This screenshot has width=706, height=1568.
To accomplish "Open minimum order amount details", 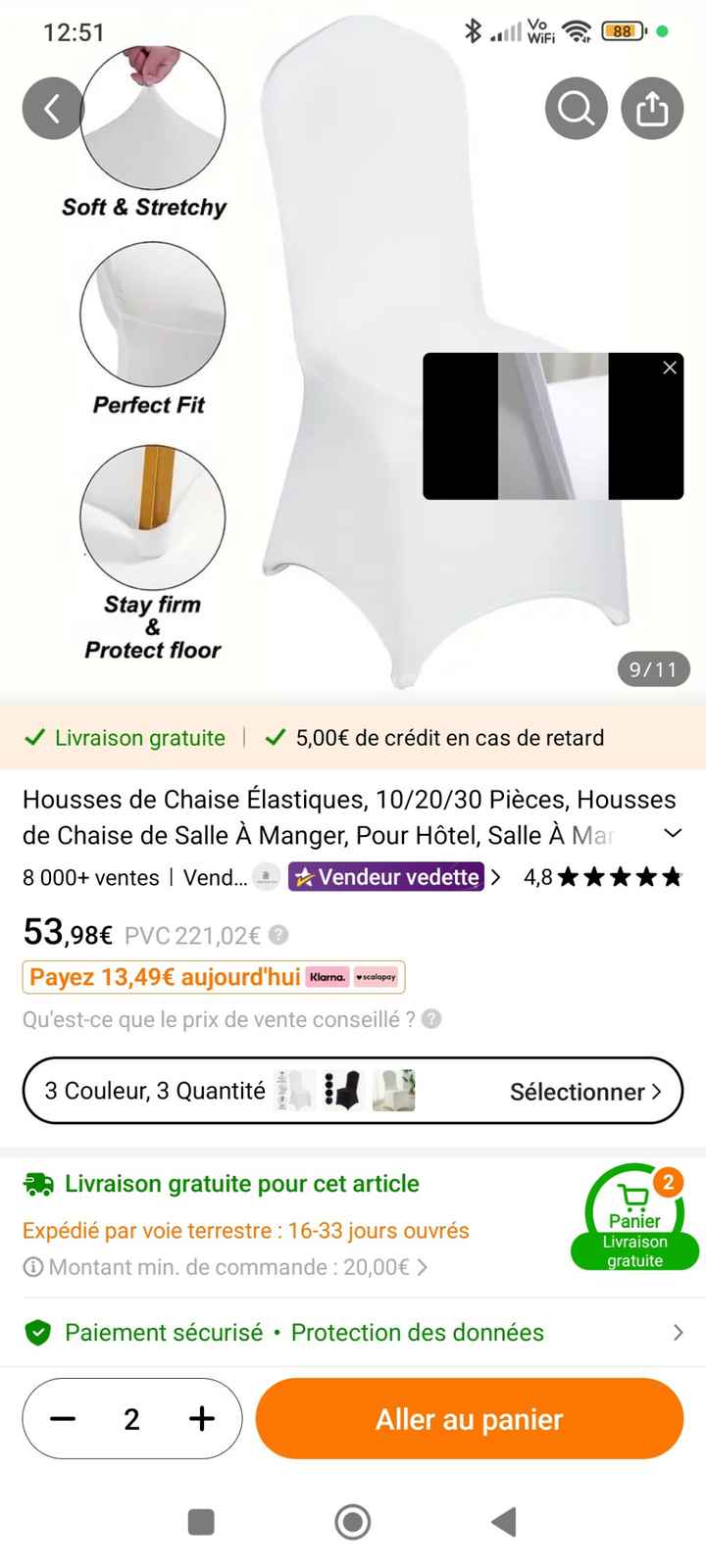I will (226, 1267).
